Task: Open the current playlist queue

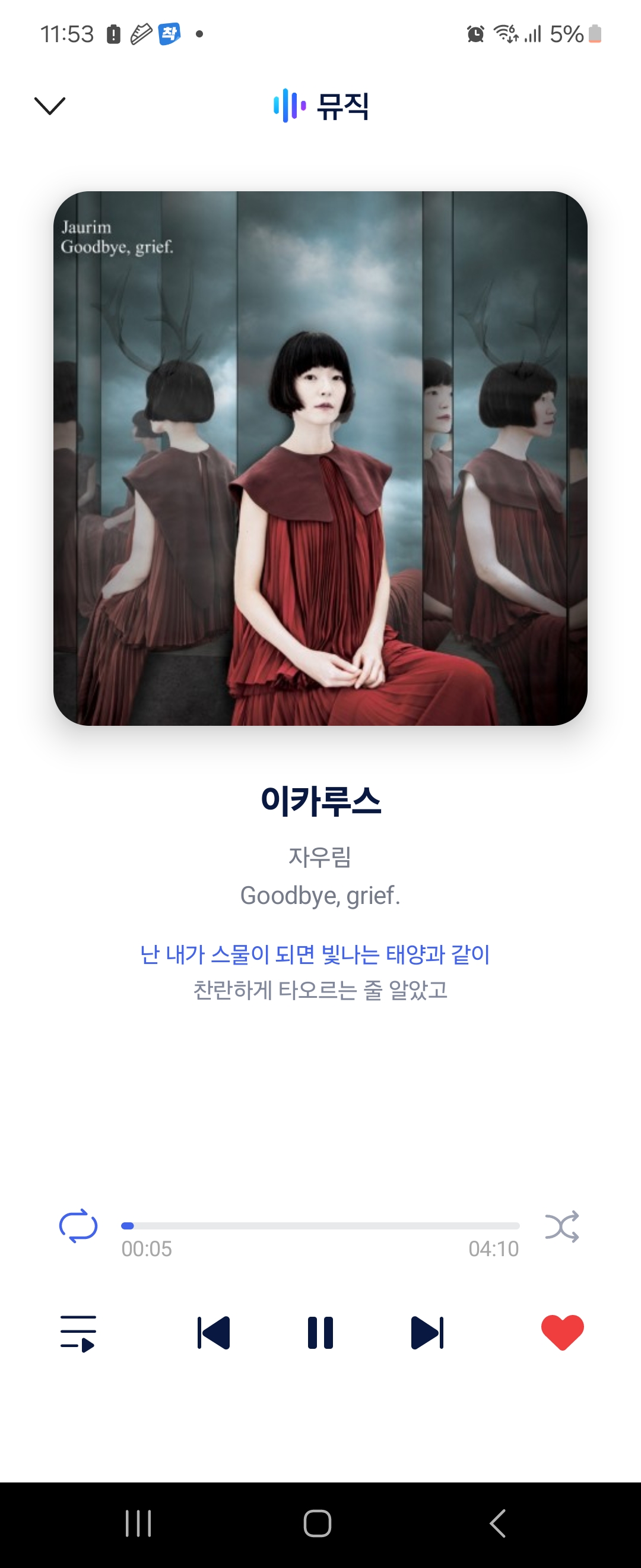Action: (x=78, y=1333)
